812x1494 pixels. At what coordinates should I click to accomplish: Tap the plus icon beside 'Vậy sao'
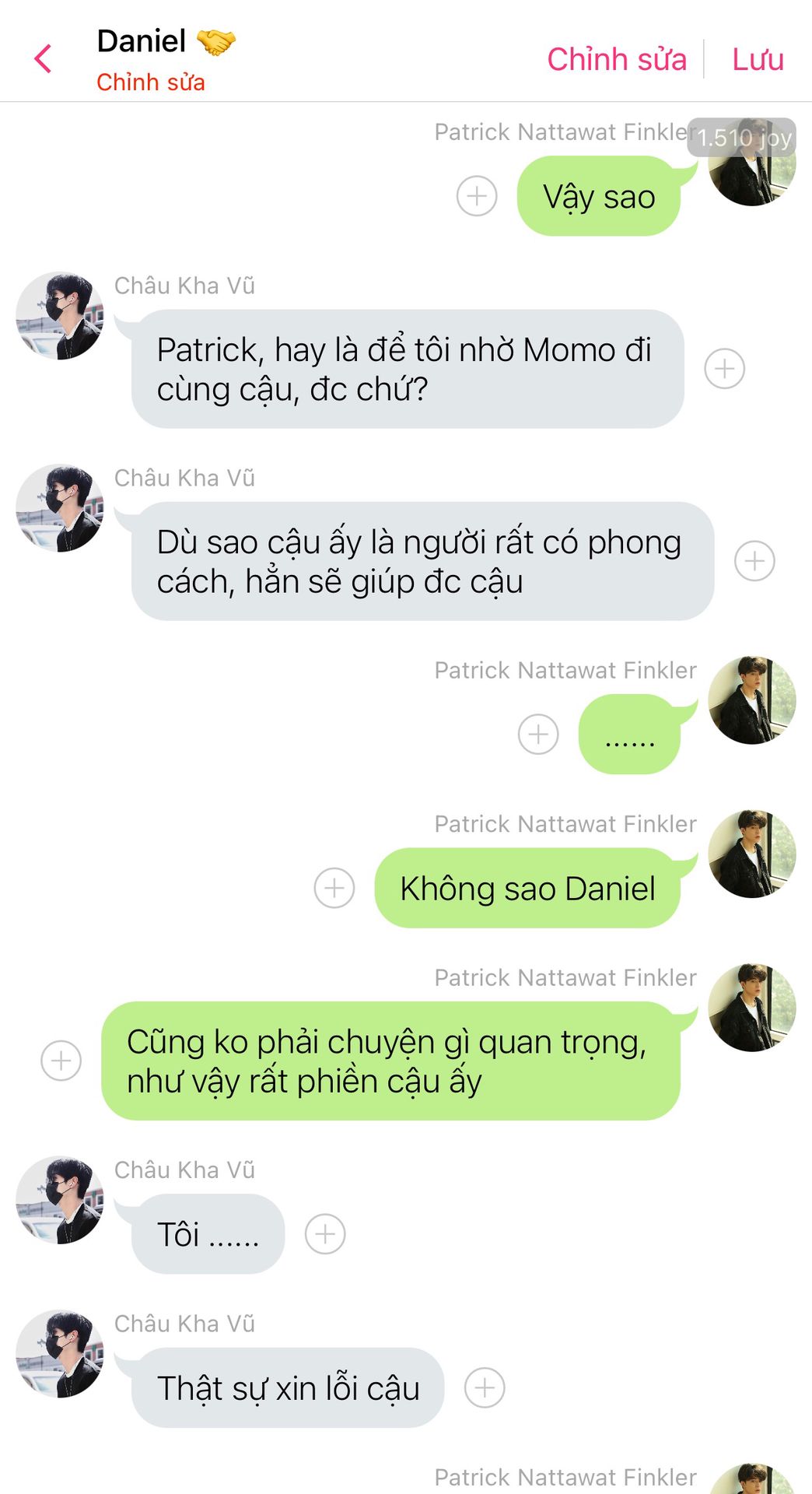(x=477, y=195)
